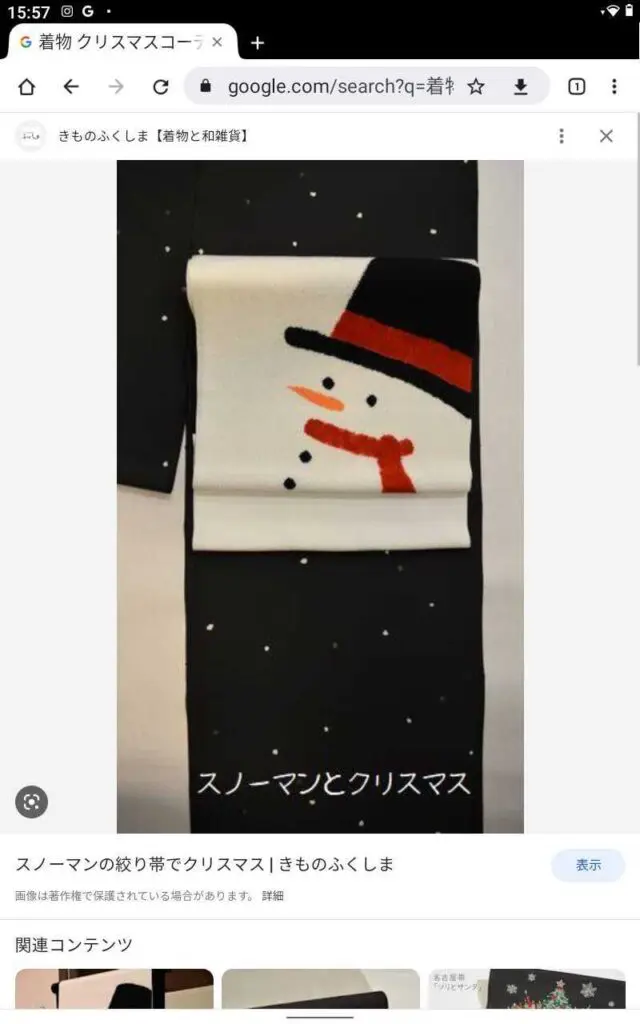Viewport: 640px width, 1024px height.
Task: Open a new browser tab
Action: tap(257, 43)
